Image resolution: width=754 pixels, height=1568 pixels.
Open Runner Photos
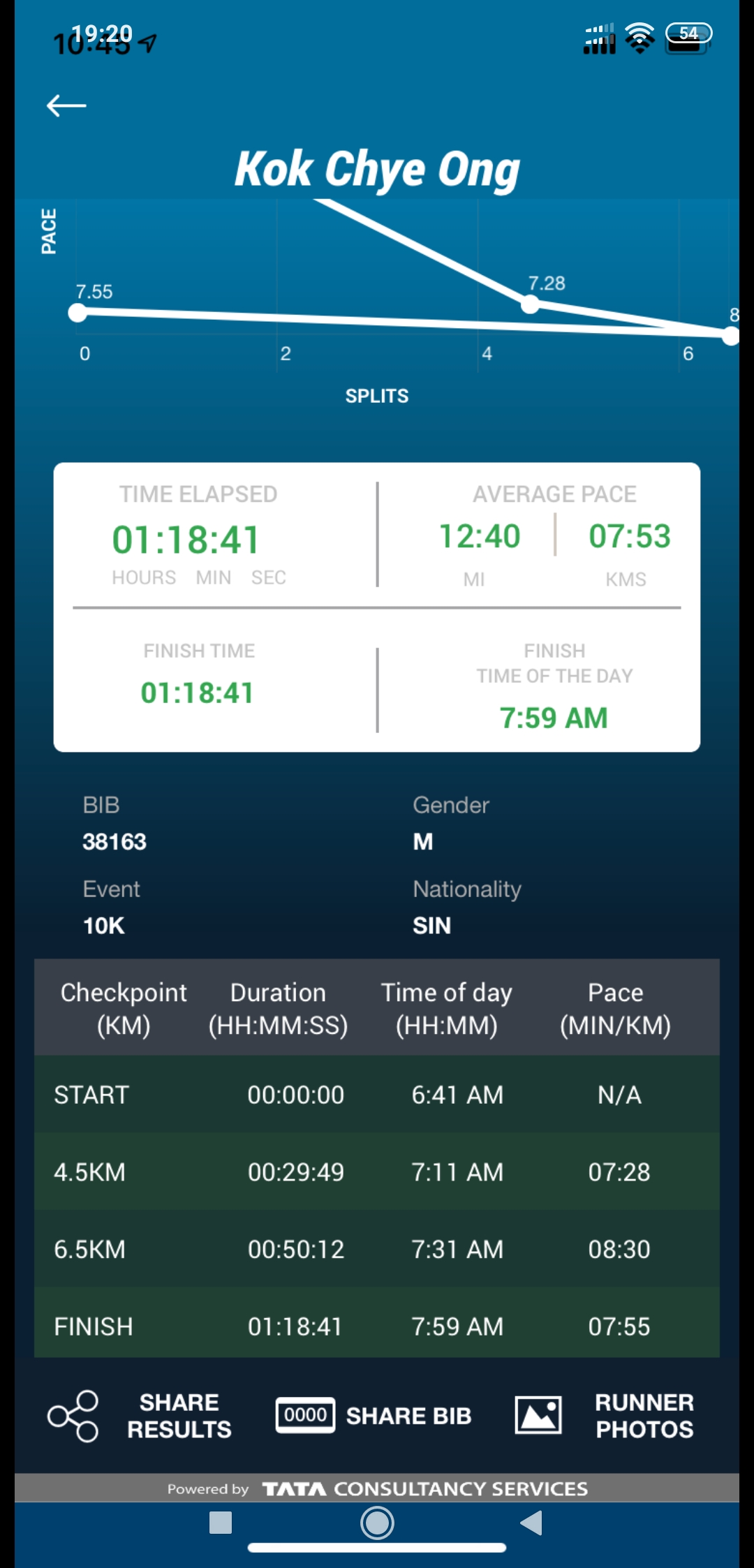tap(605, 1415)
